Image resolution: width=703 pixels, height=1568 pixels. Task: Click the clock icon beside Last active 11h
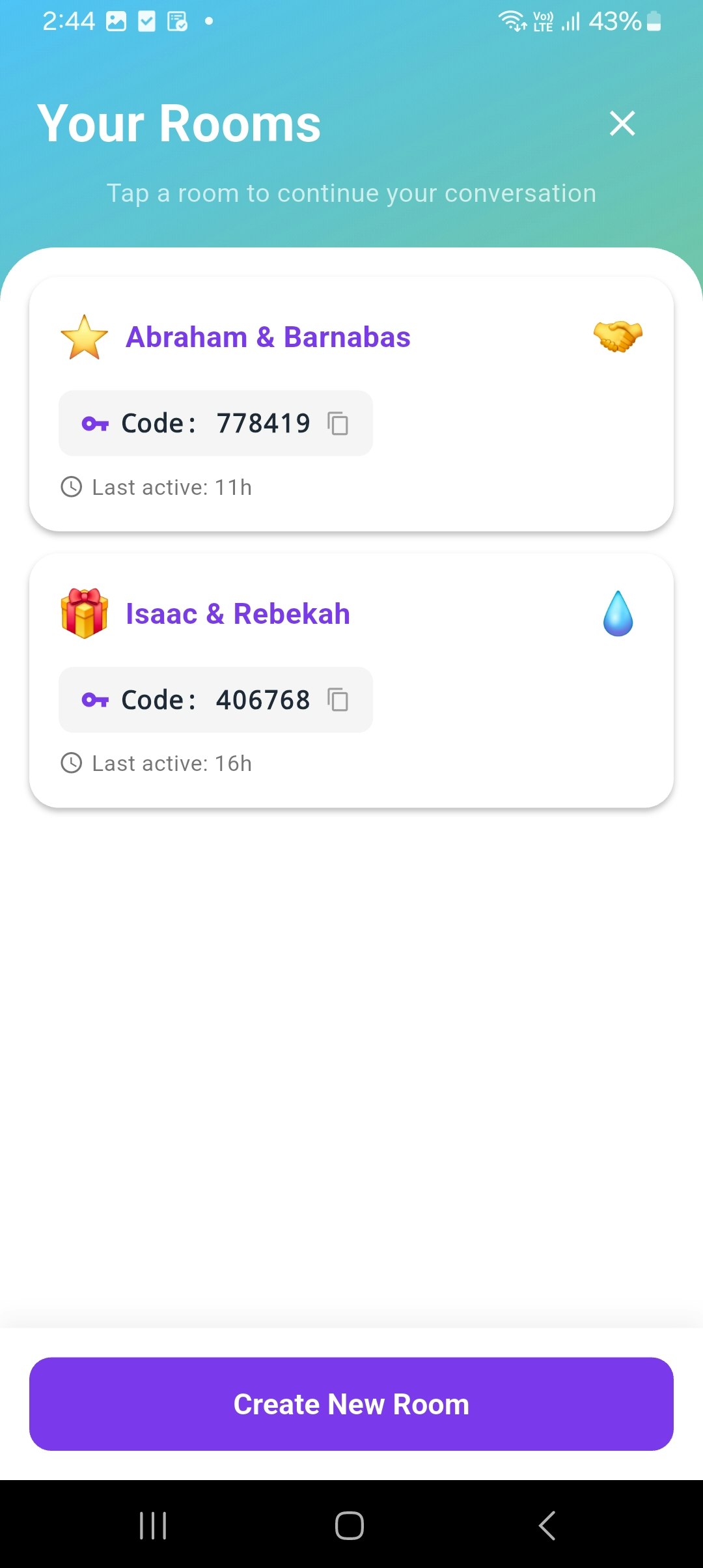click(72, 487)
